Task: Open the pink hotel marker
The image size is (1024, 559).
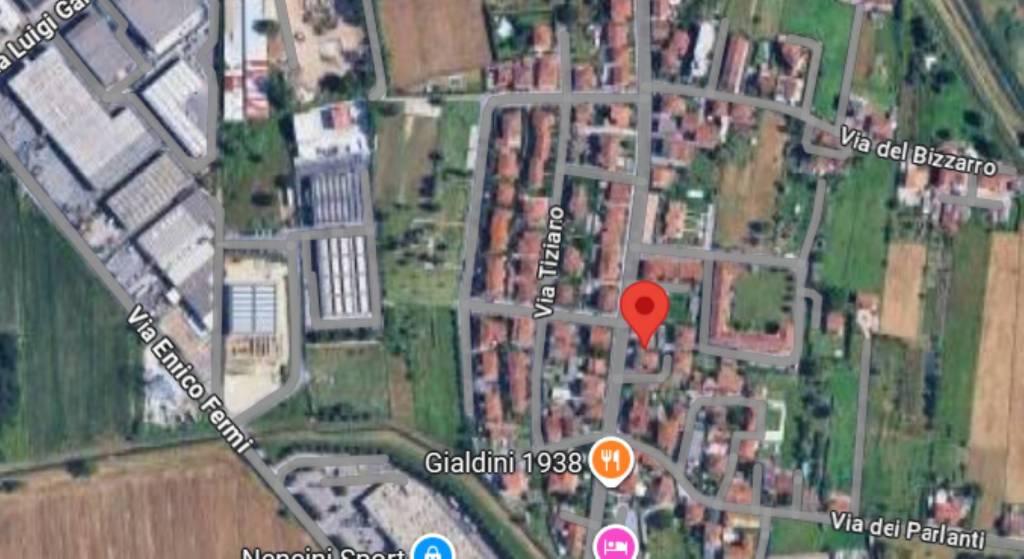Action: 615,545
